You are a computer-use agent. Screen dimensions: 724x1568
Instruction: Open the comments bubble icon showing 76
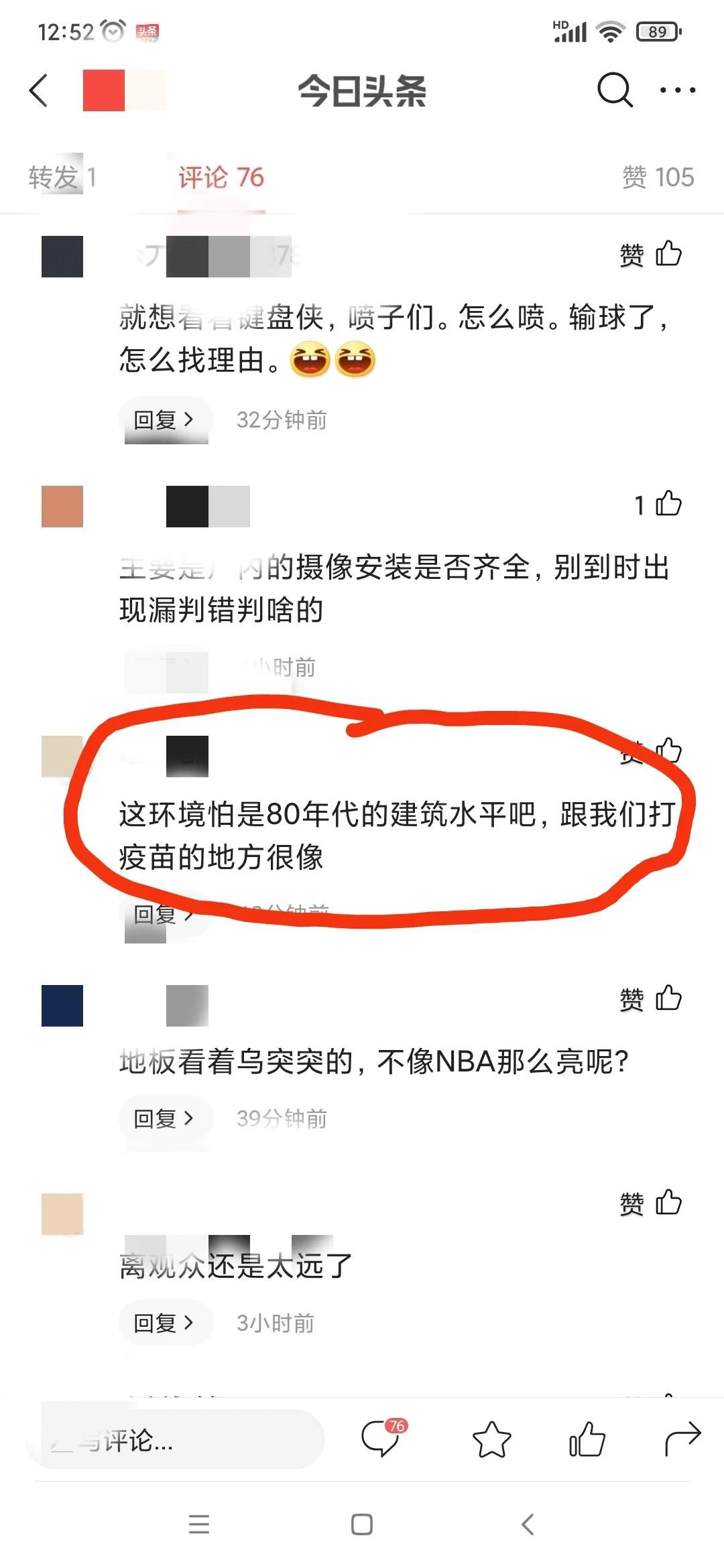click(x=382, y=1439)
